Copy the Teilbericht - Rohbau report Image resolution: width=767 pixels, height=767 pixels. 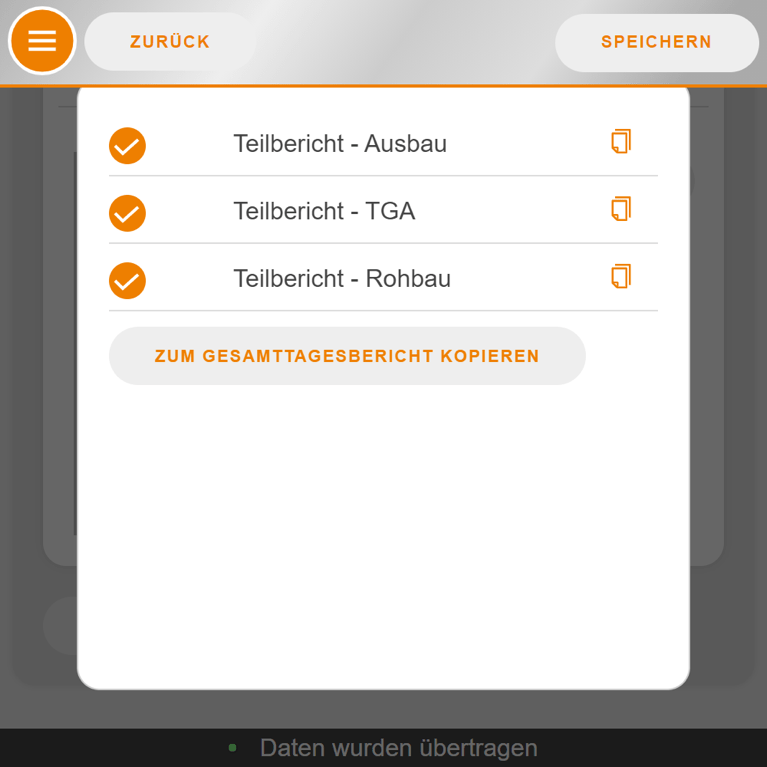click(x=621, y=276)
